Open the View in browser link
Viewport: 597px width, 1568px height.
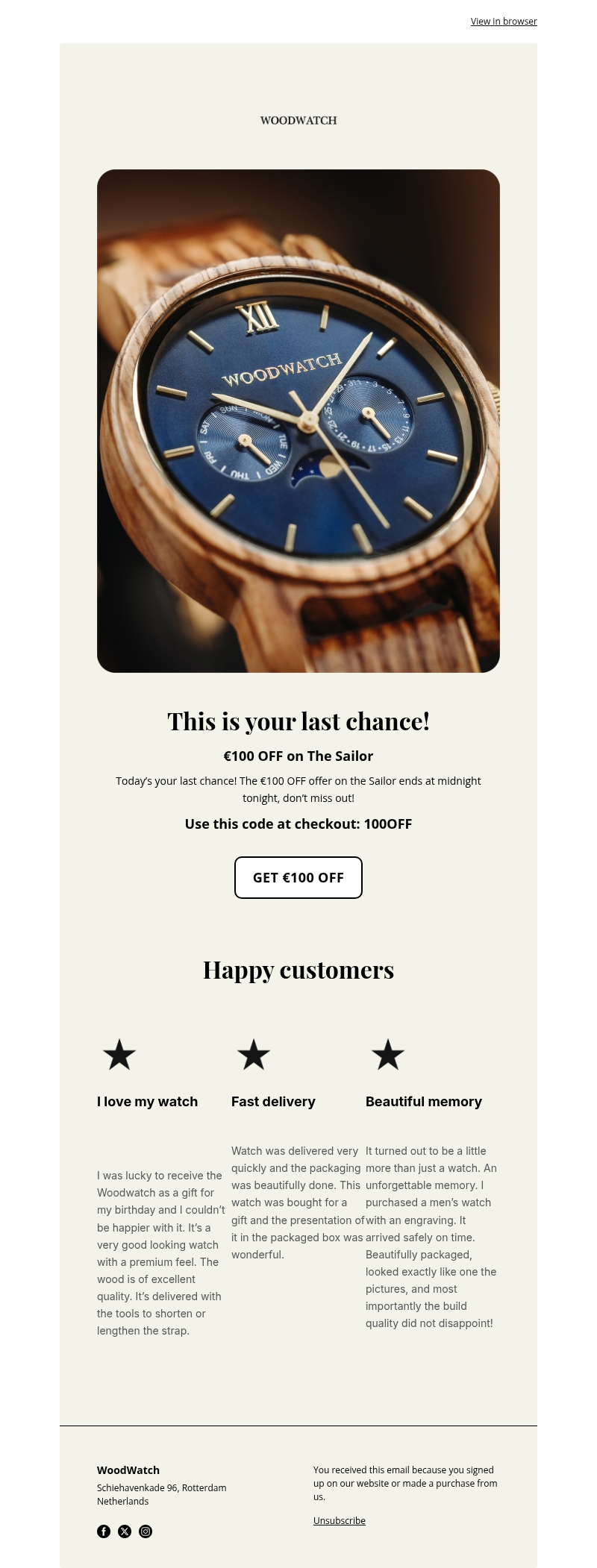504,22
